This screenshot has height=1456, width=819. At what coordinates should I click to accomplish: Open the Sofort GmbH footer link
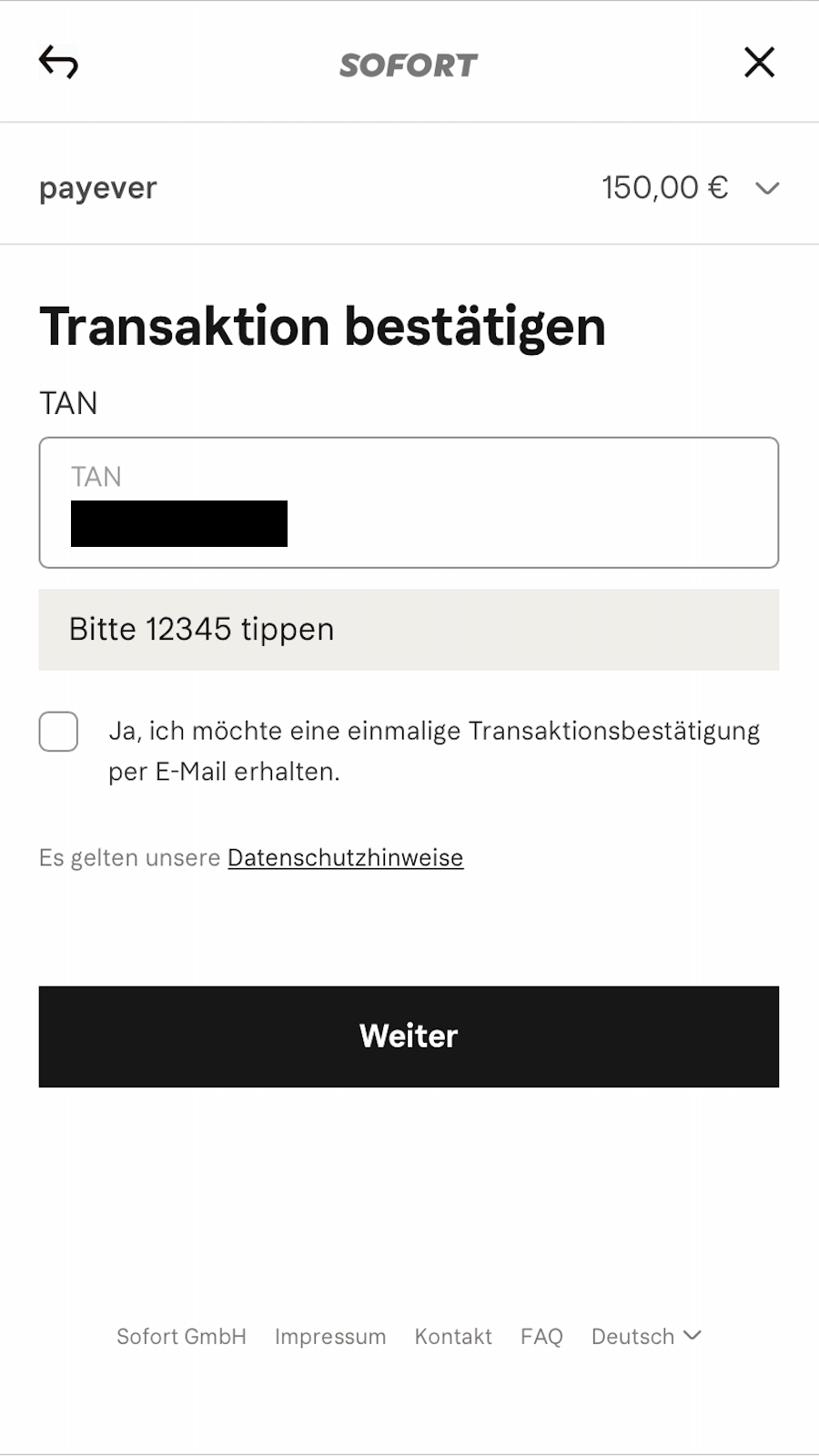pos(181,1336)
